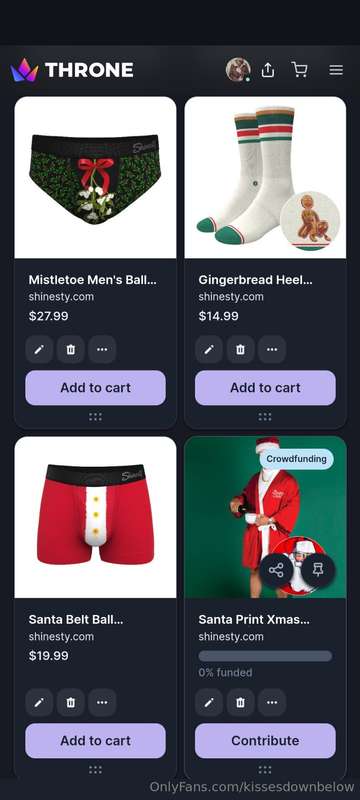360x800 pixels.
Task: Add Santa Belt Ball item to cart
Action: [95, 741]
